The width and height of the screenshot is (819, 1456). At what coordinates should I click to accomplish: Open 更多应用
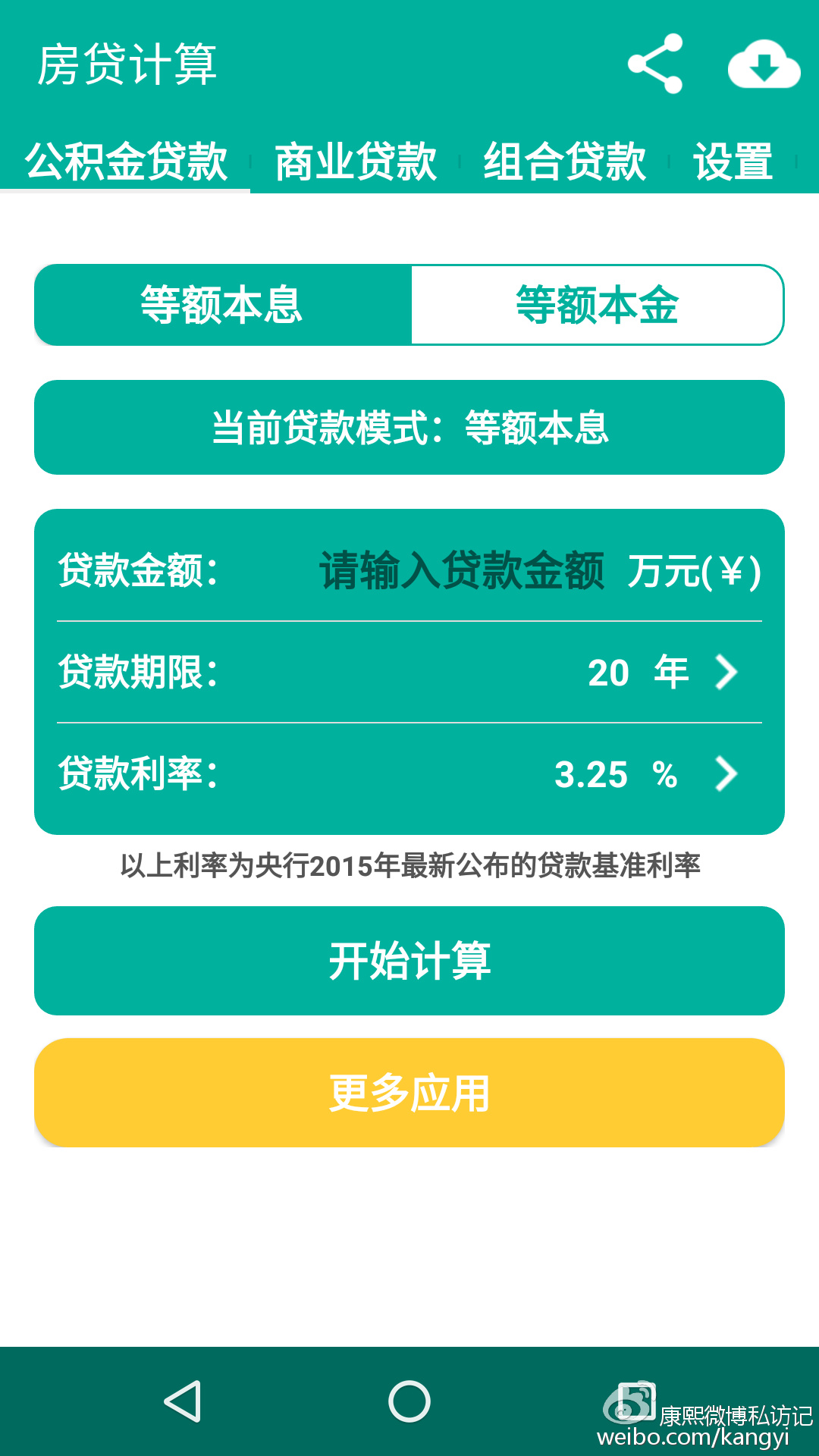point(409,1093)
